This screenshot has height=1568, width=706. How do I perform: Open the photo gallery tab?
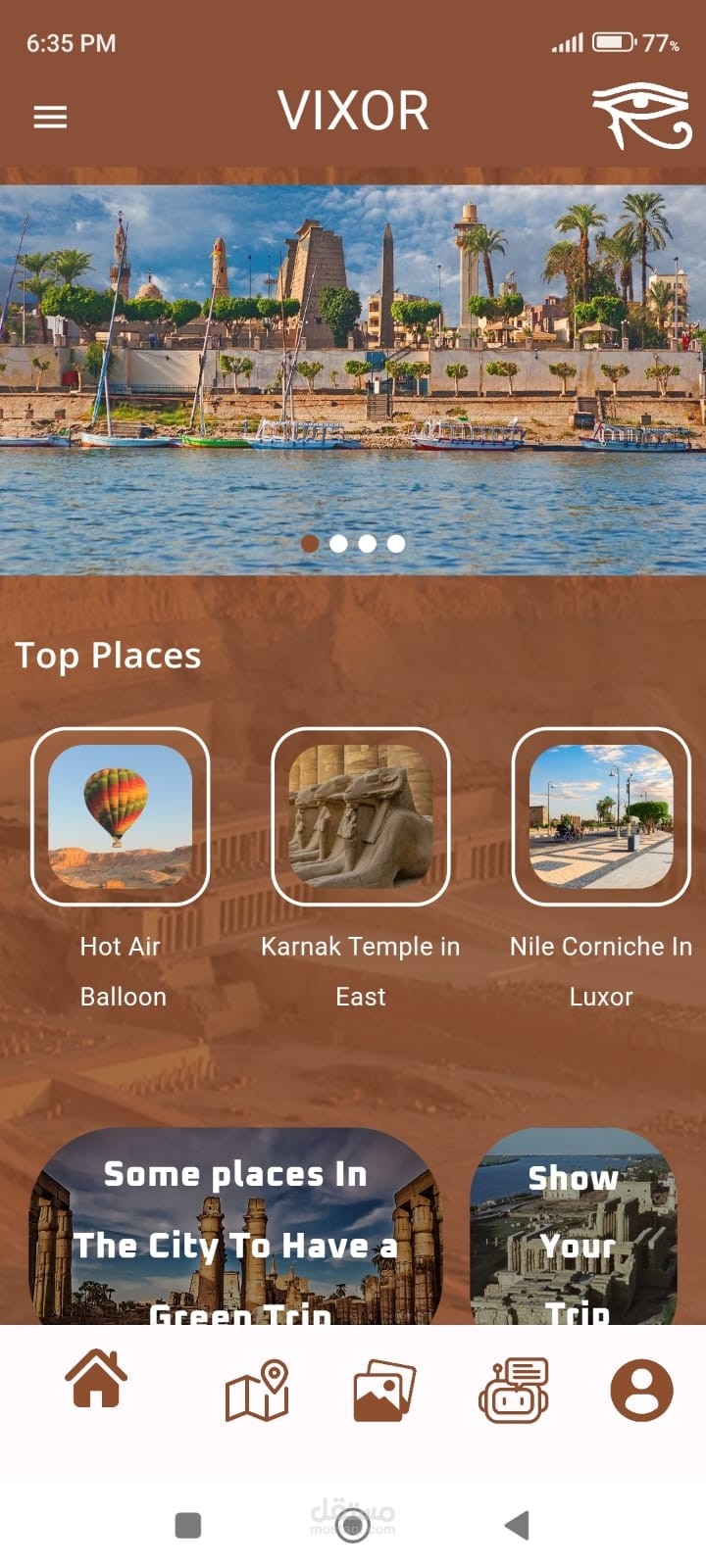click(x=384, y=1391)
